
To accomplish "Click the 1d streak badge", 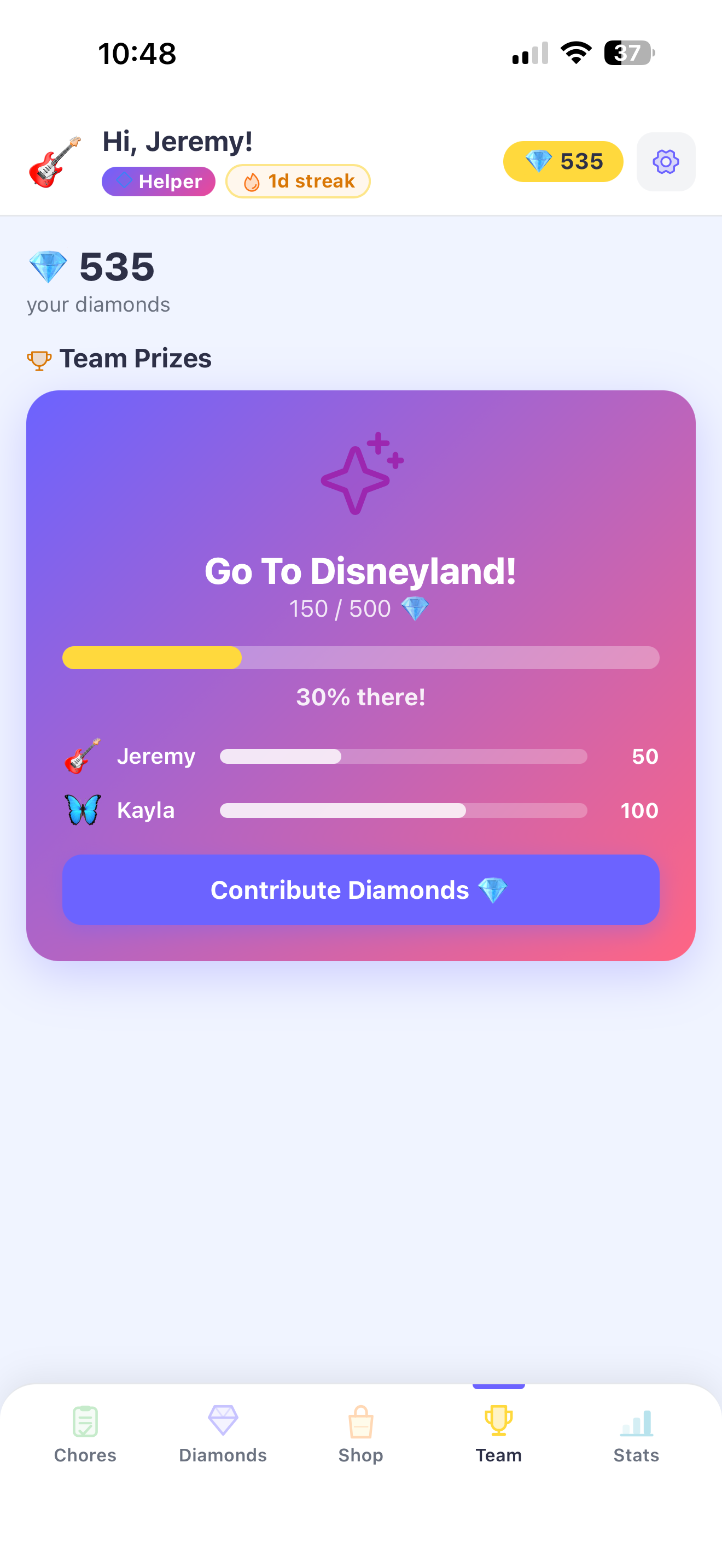I will 298,181.
